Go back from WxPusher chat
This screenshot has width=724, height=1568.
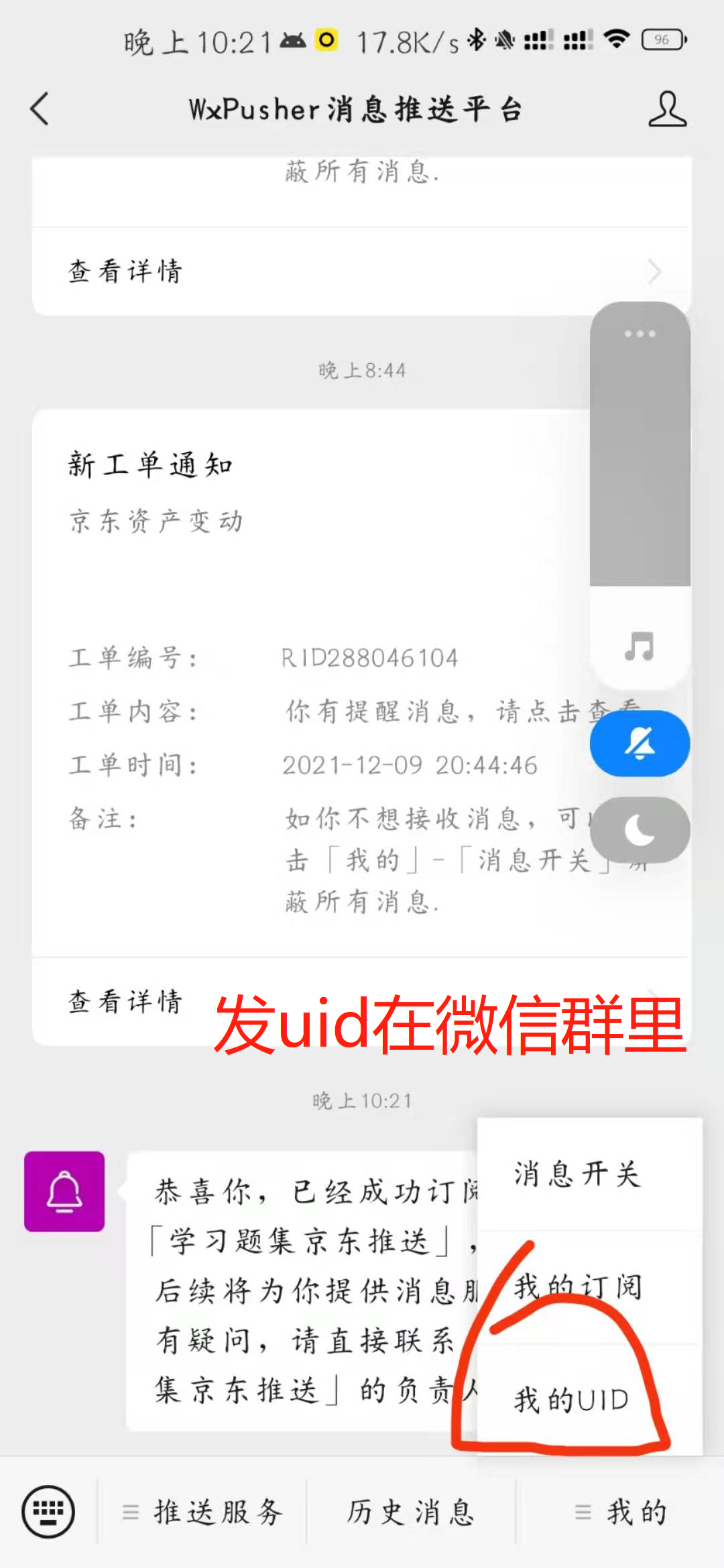point(40,109)
